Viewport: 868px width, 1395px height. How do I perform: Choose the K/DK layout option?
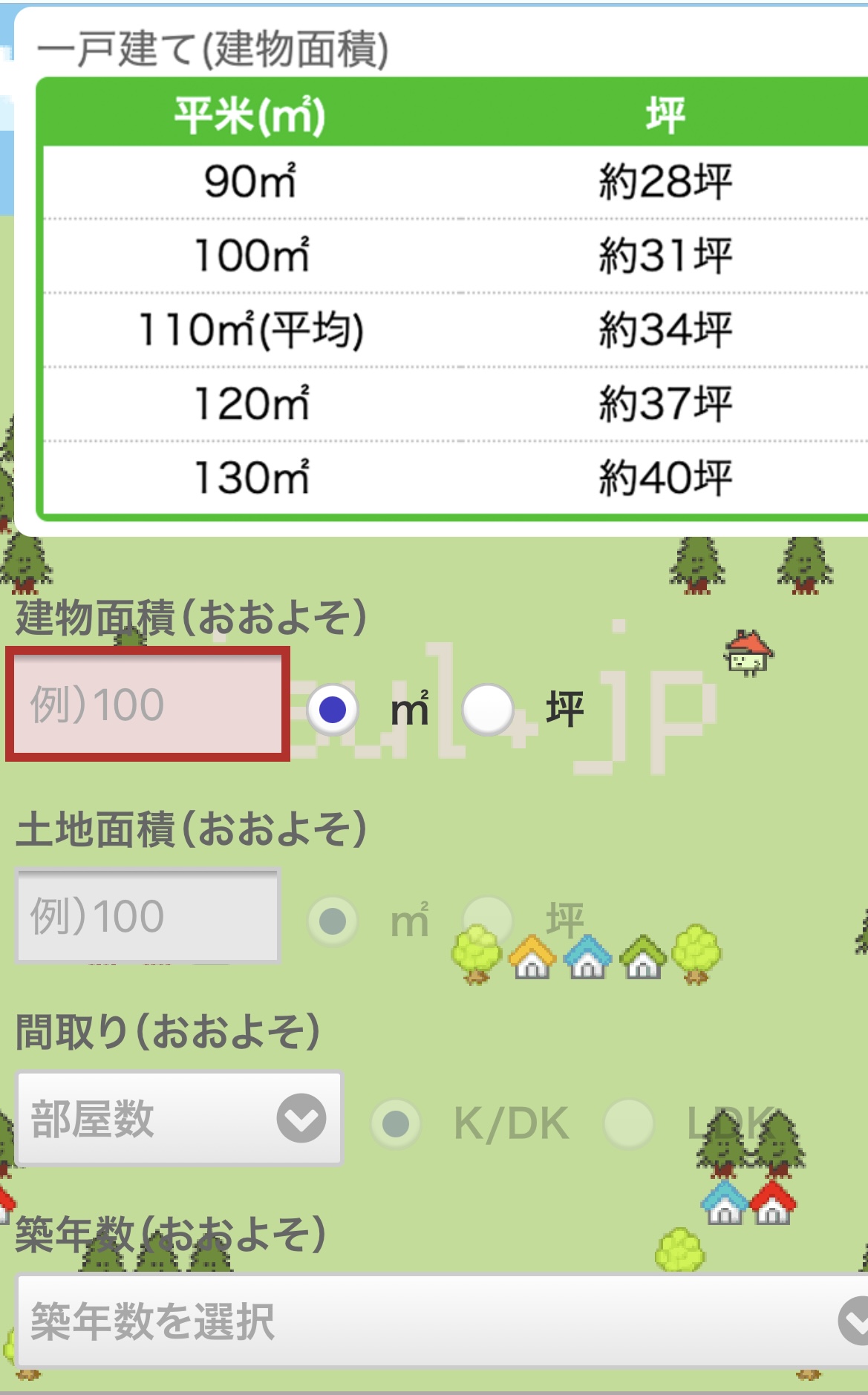[397, 1123]
